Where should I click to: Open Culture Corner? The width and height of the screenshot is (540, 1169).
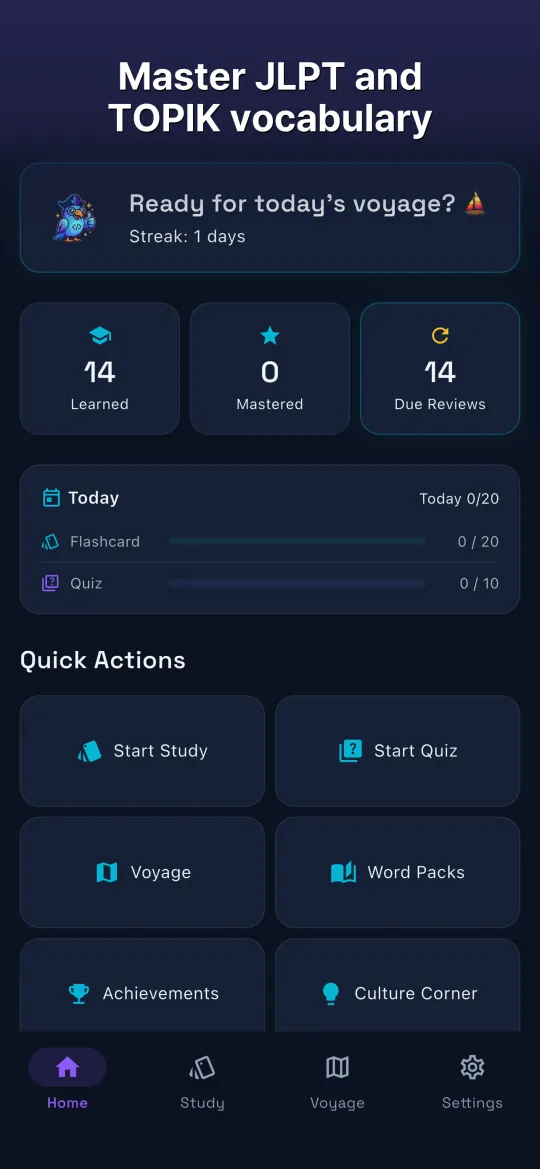tap(398, 986)
